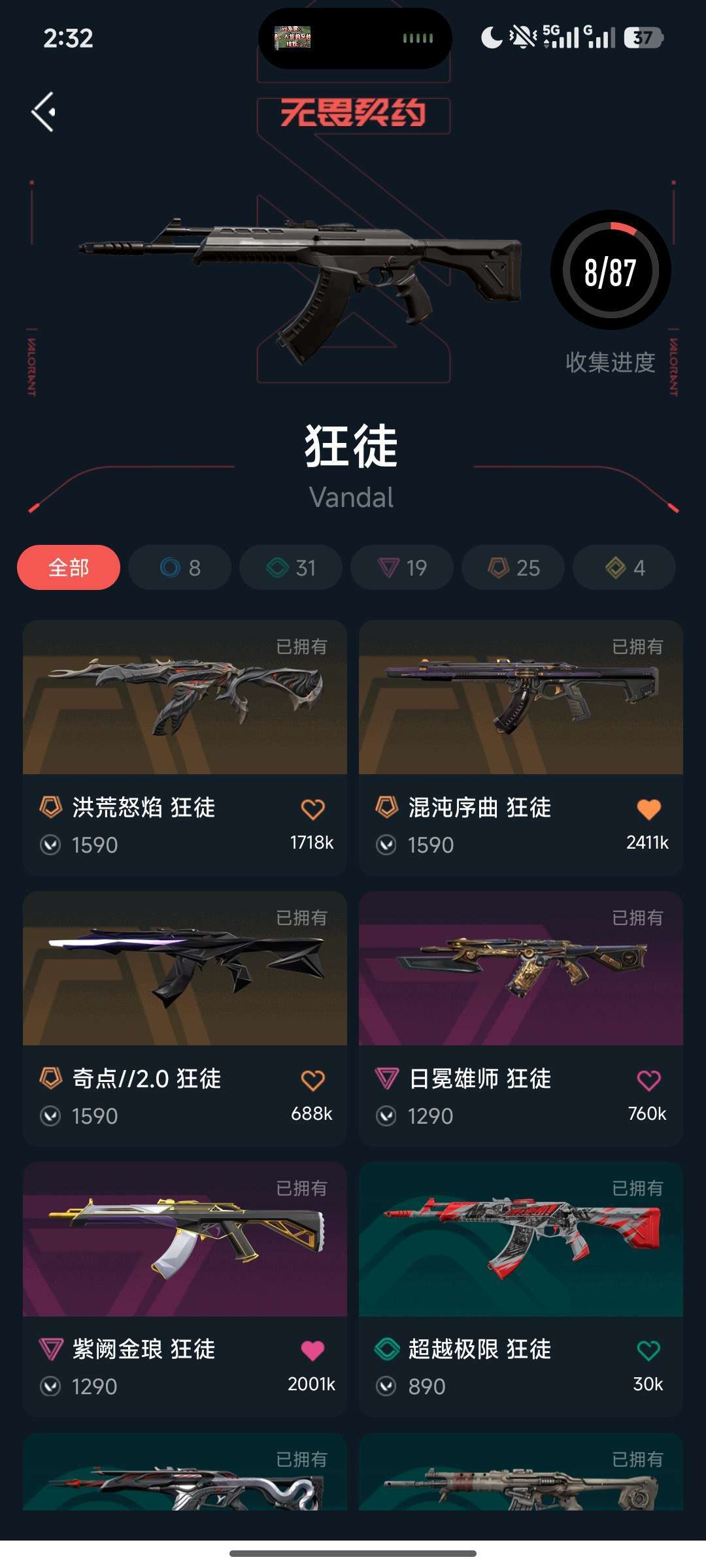
Task: Filter skins by the pink tier showing 19
Action: (x=402, y=568)
